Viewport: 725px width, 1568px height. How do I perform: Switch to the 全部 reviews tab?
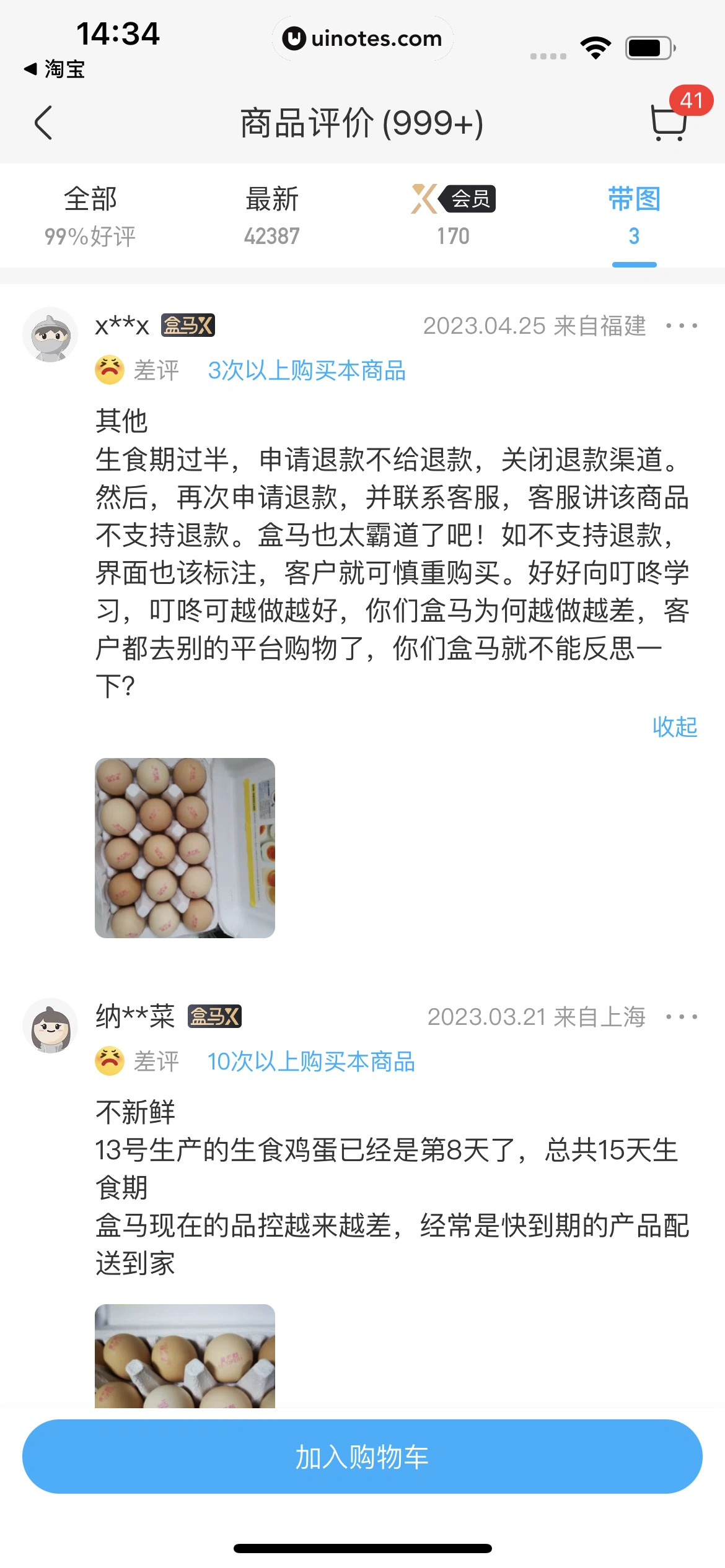tap(90, 216)
